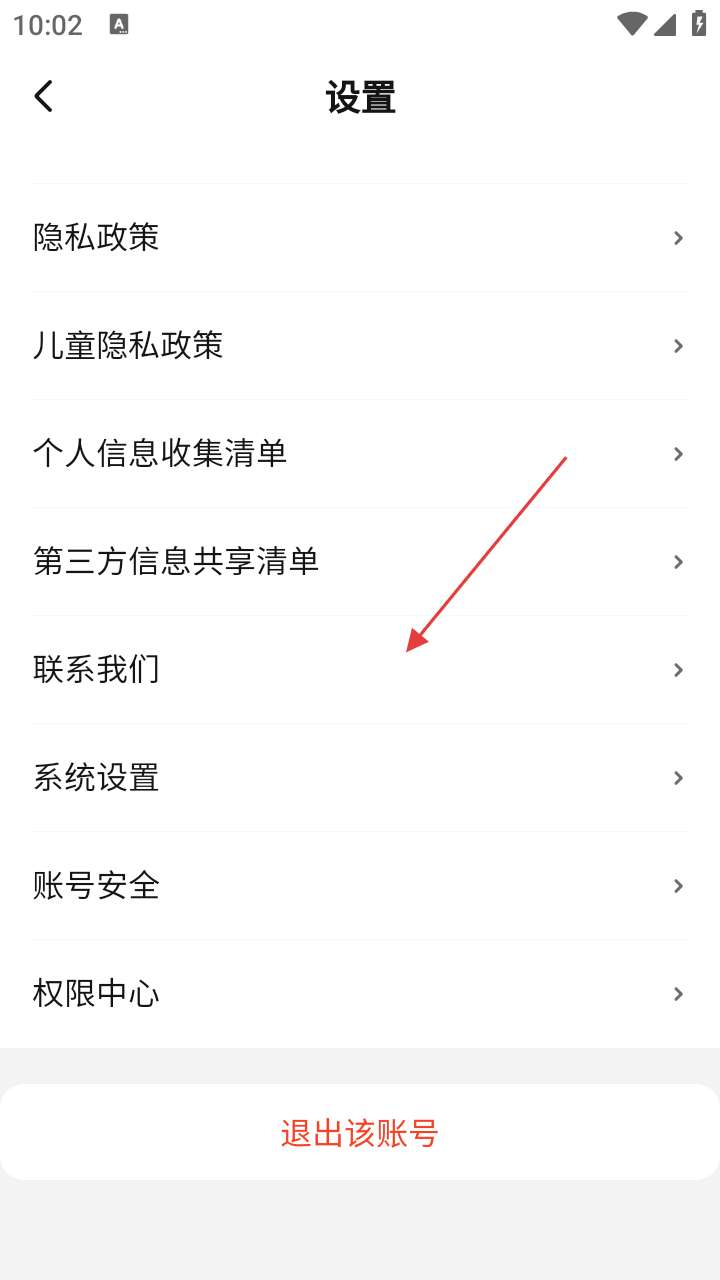Image resolution: width=720 pixels, height=1280 pixels.
Task: Open 第三方信息共享清单
Action: 360,562
